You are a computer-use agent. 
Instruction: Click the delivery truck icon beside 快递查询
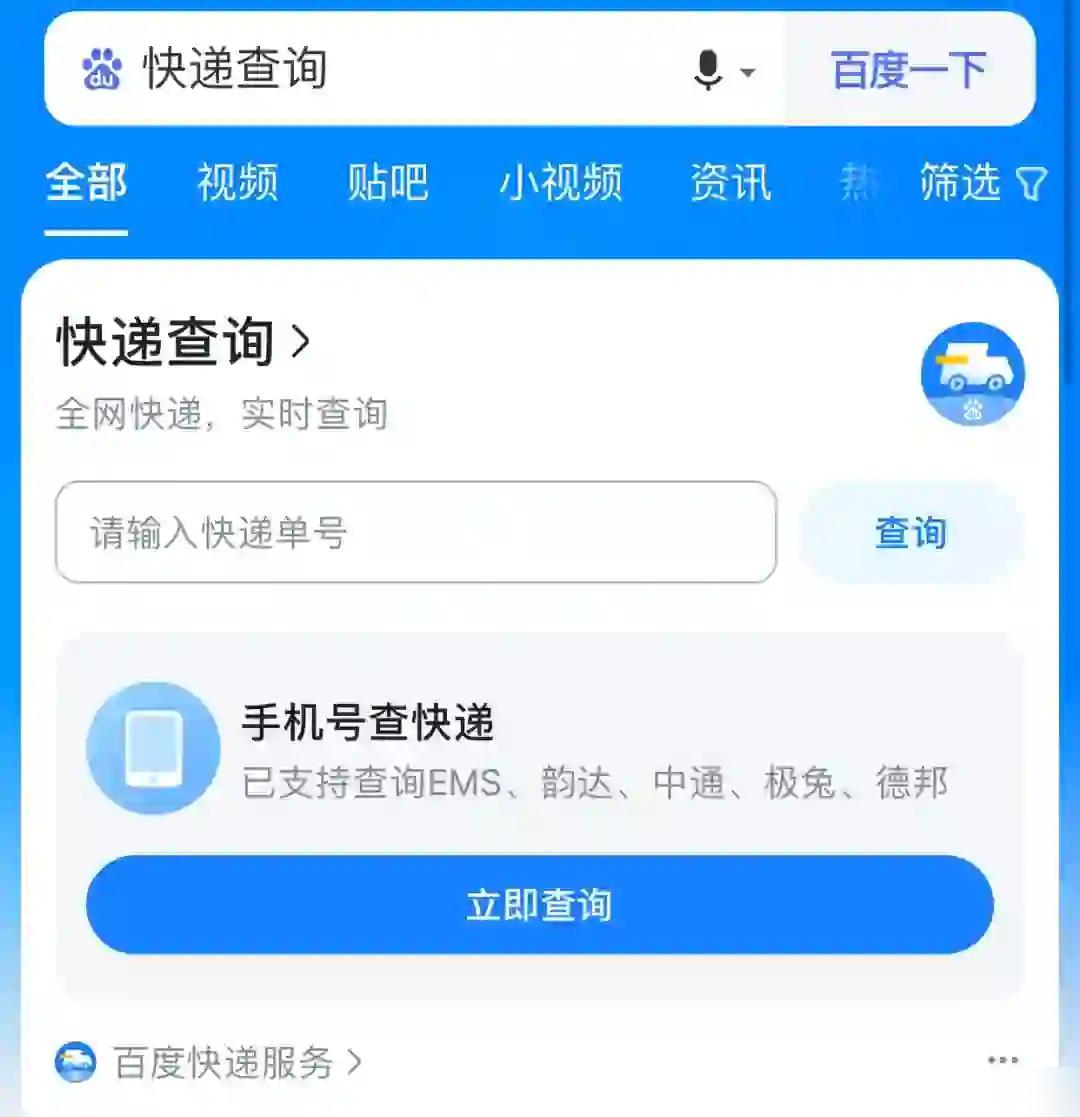pyautogui.click(x=971, y=372)
